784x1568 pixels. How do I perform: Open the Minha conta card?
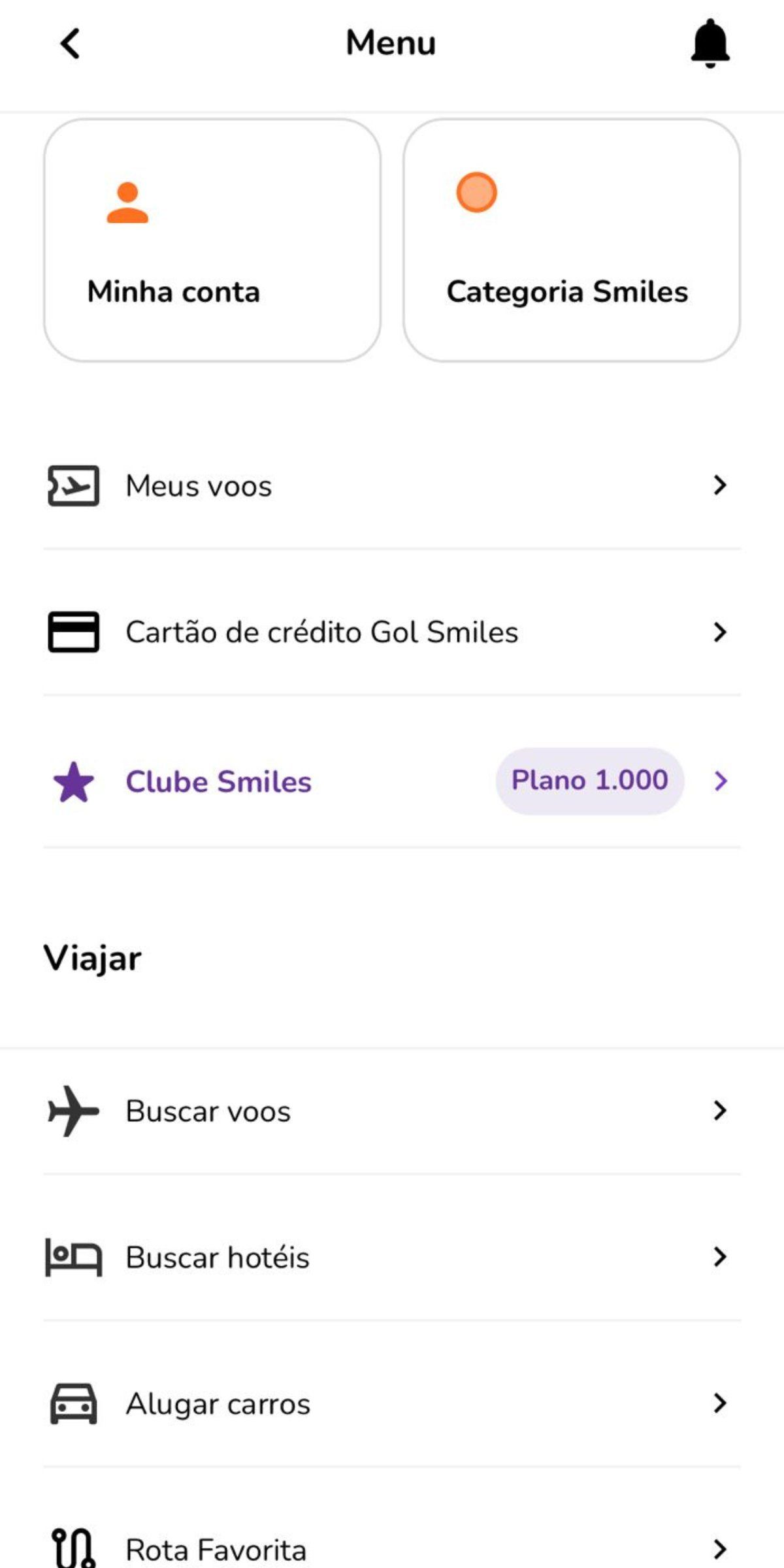[x=212, y=240]
